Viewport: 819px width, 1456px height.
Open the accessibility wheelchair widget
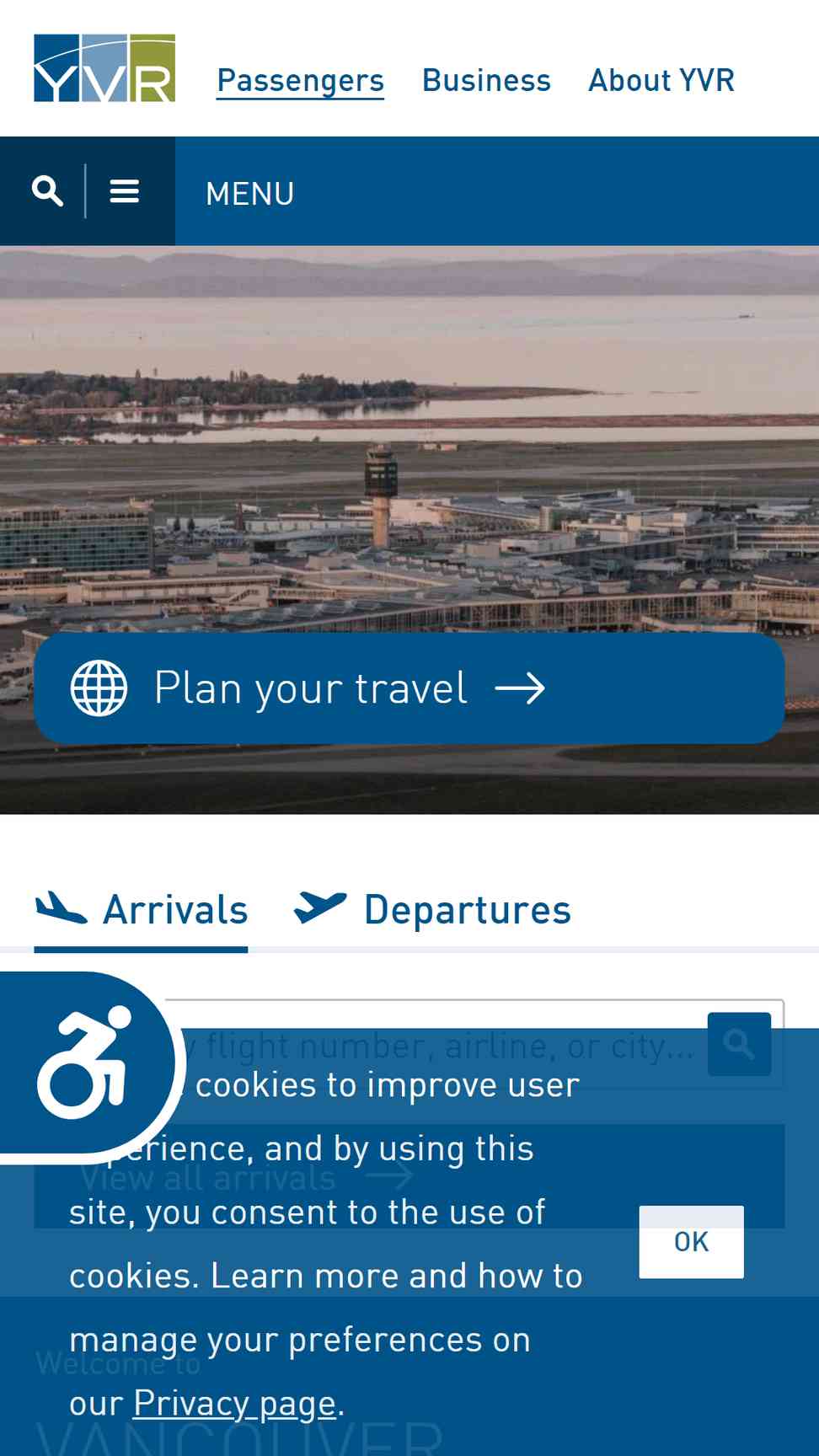tap(84, 1063)
